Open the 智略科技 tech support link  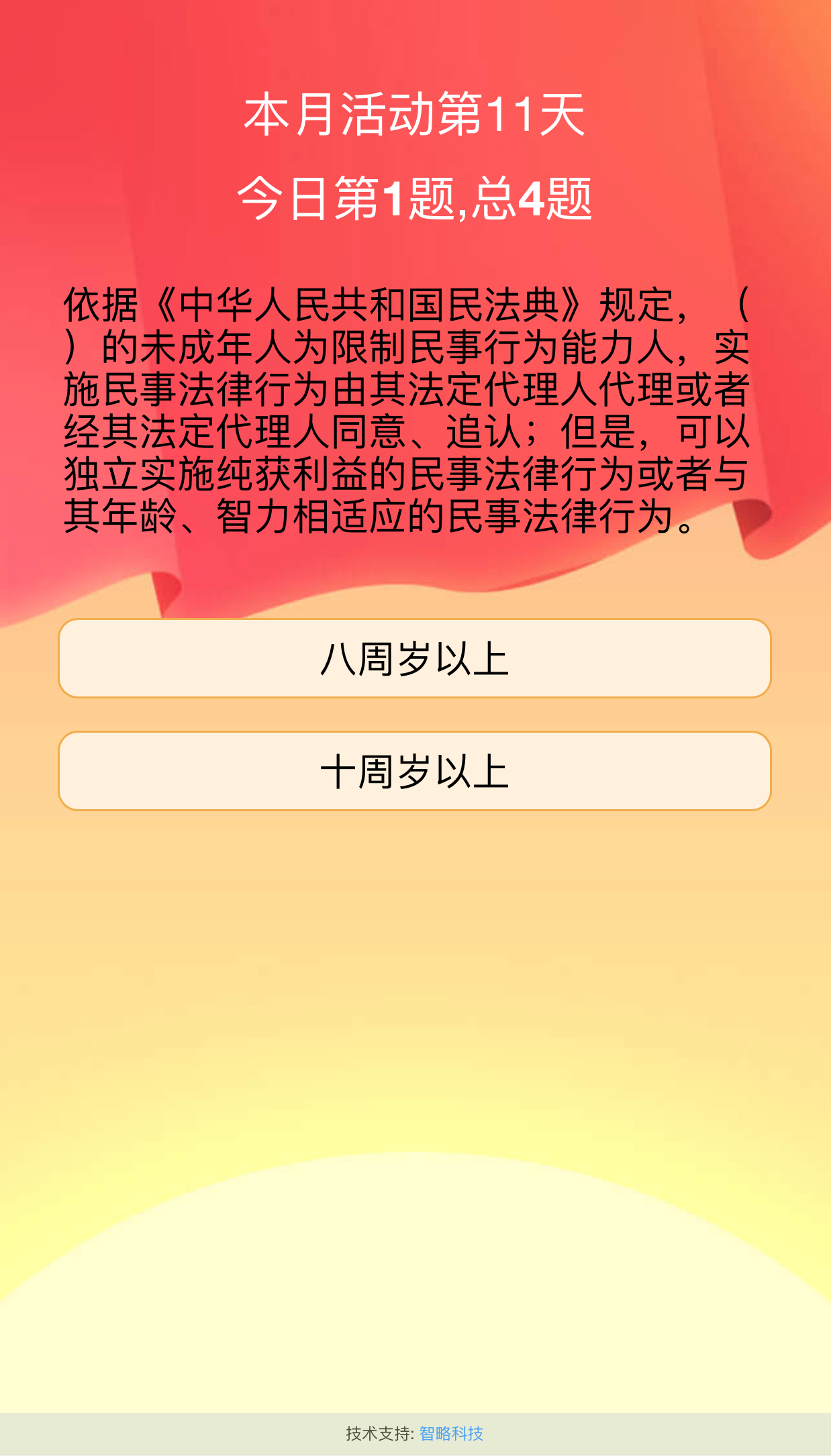451,1433
